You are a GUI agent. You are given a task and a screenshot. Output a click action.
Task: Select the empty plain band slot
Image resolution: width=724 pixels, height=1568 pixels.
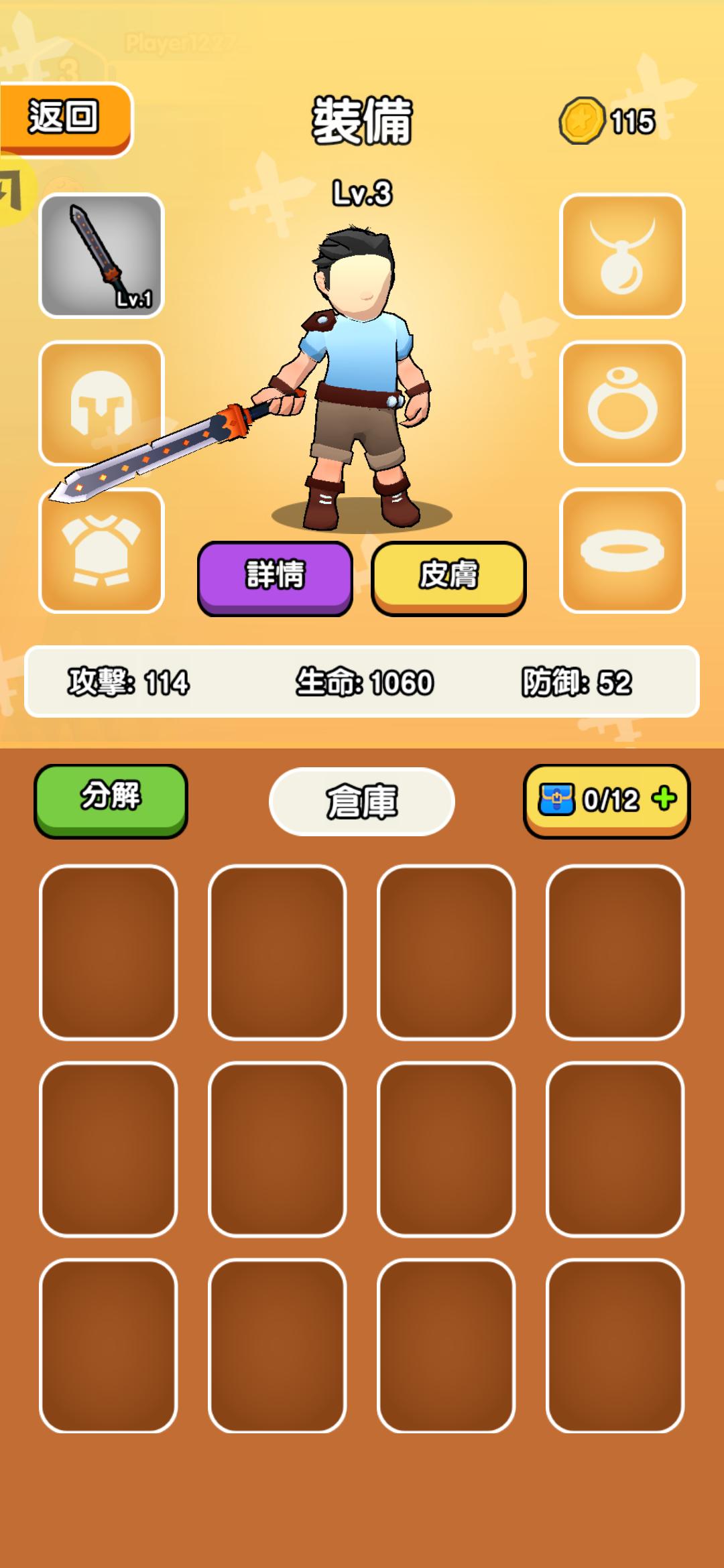pos(622,551)
